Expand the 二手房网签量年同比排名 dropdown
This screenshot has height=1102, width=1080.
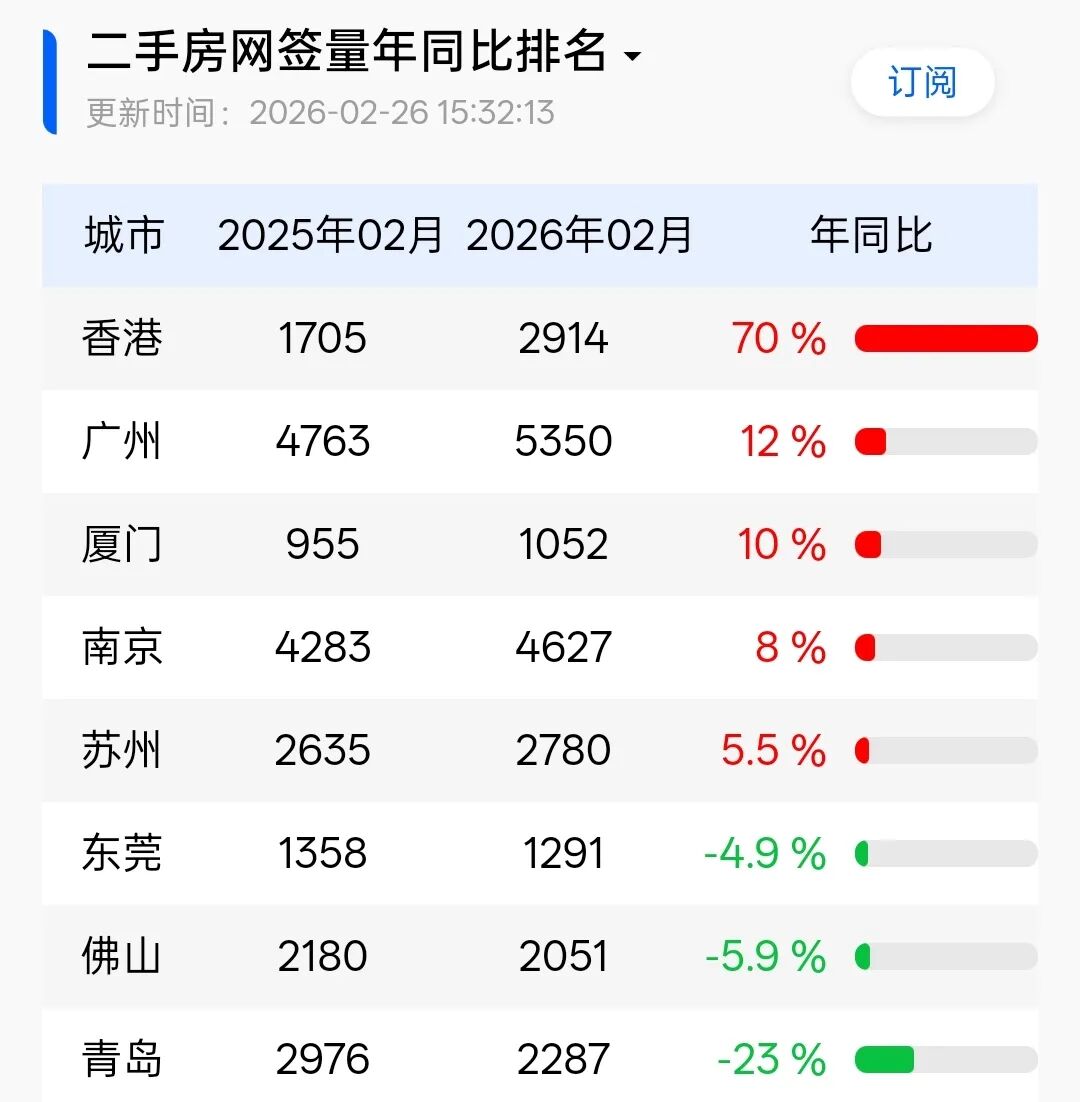[x=631, y=56]
